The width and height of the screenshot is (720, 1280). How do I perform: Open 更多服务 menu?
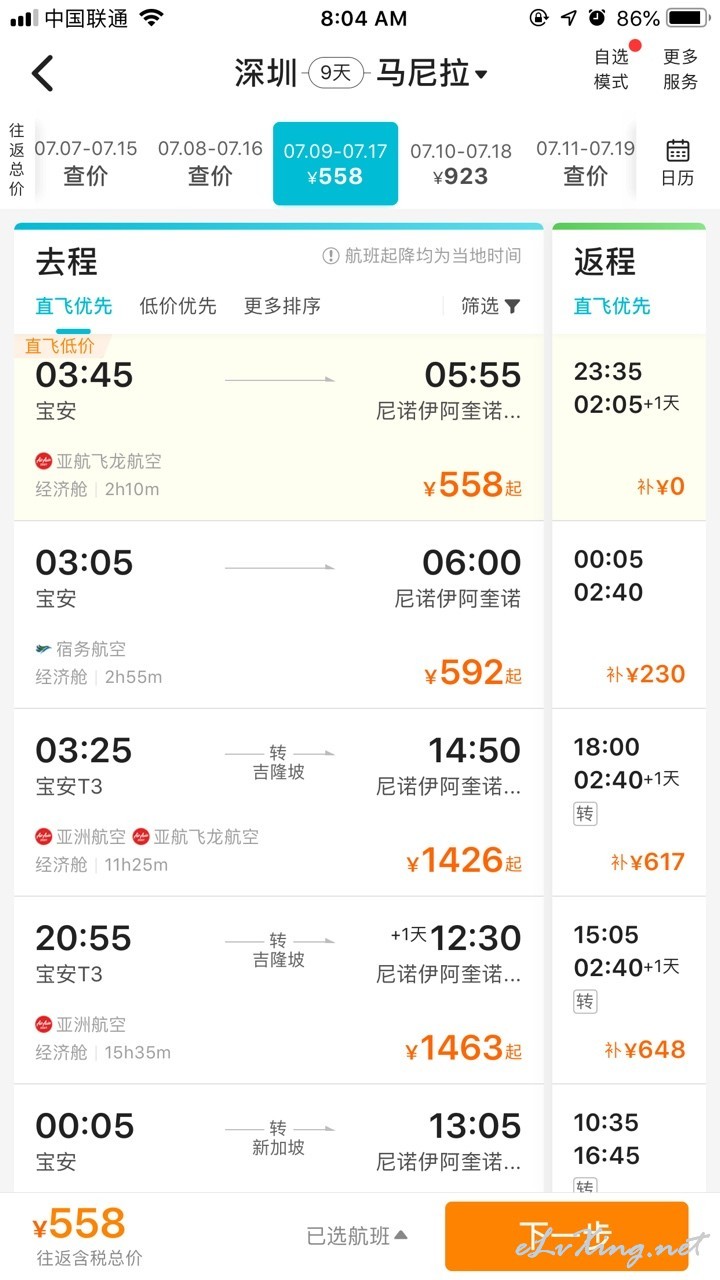pos(681,69)
